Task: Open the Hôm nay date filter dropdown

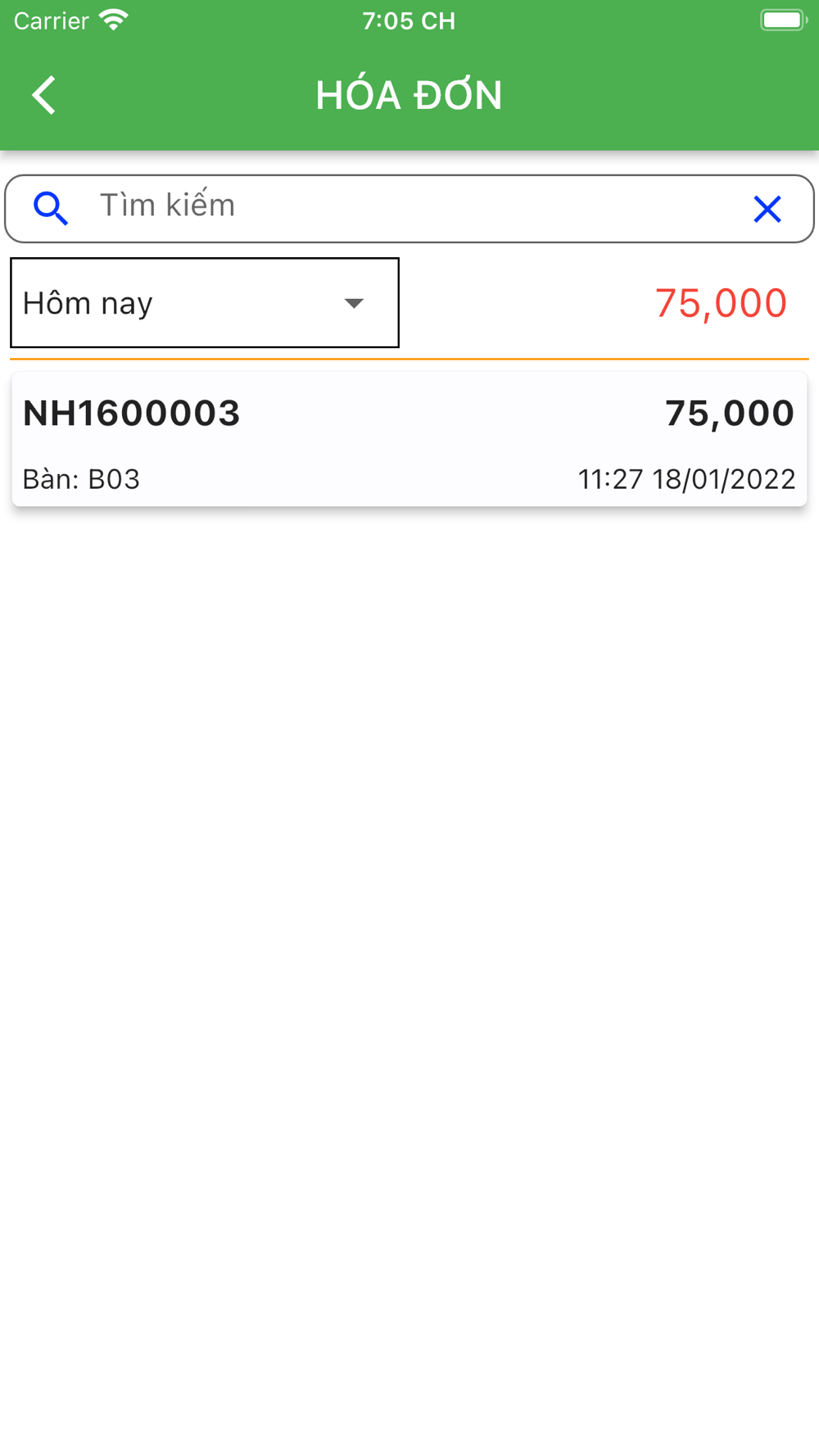Action: pyautogui.click(x=205, y=303)
